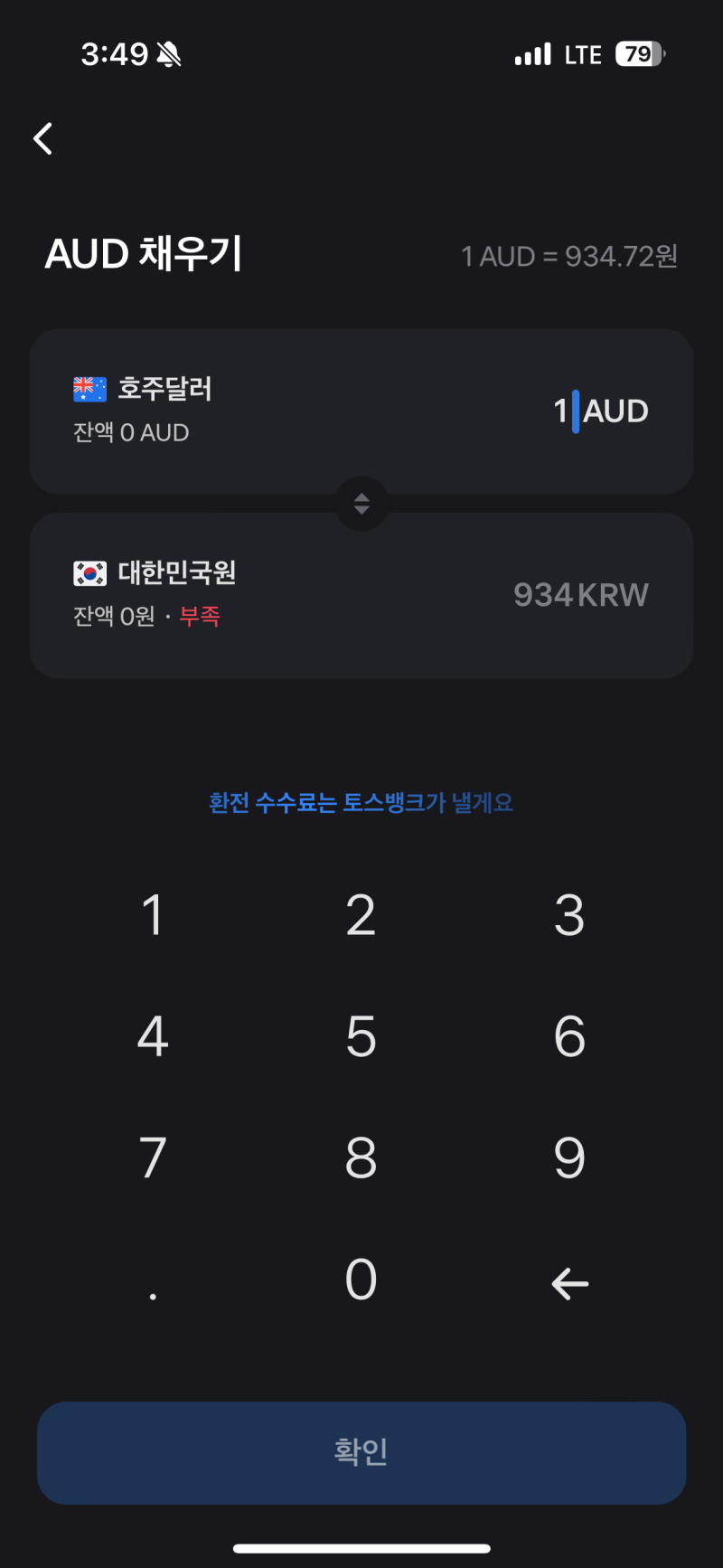Tap the 1 AUD = 934.72원 rate text
Screen dimensions: 723x1568
569,257
